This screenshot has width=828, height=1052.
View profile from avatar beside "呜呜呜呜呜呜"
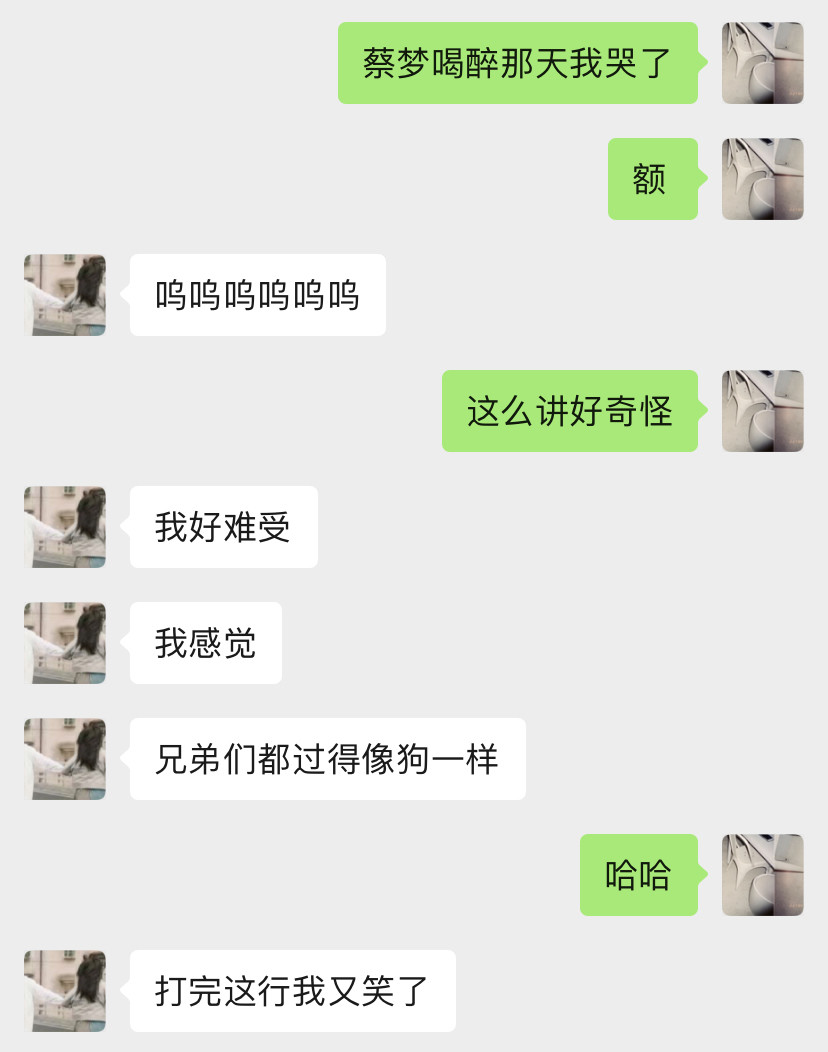[x=65, y=295]
